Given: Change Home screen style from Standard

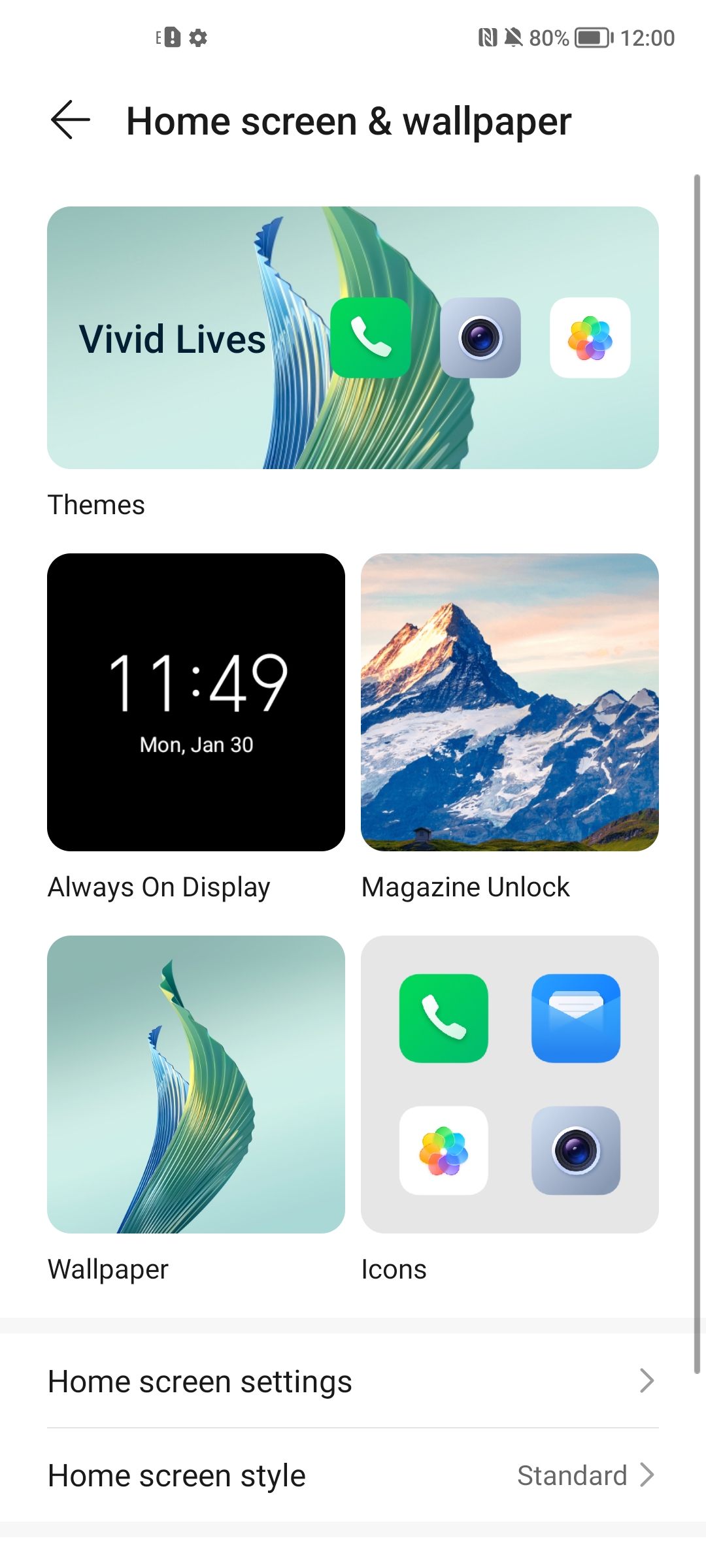Looking at the screenshot, I should pos(353,1475).
